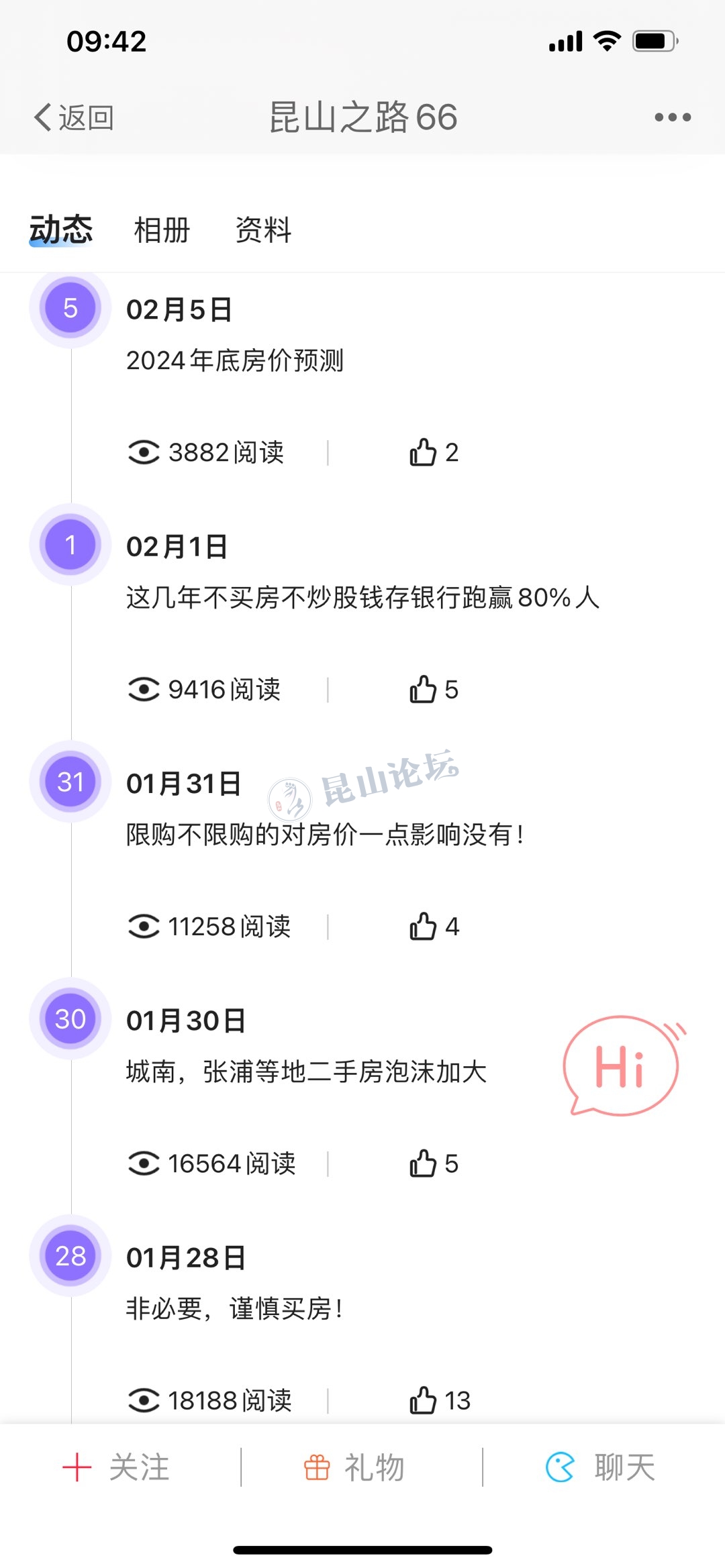Follow this user with 关注
The height and width of the screenshot is (1568, 725).
click(x=117, y=1467)
